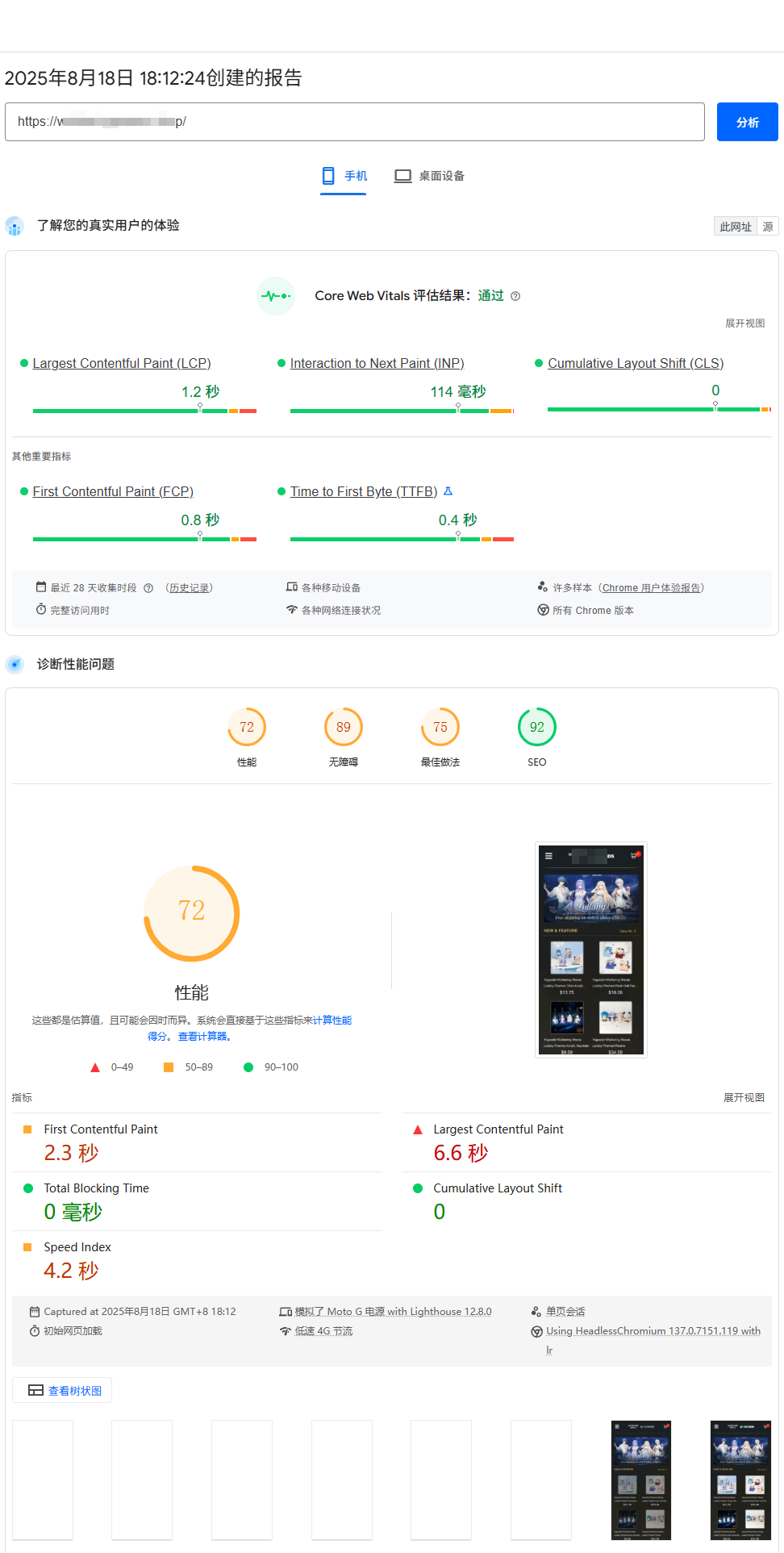Open Largest Contentful Paint (LCP) link
The image size is (784, 1553).
[122, 364]
